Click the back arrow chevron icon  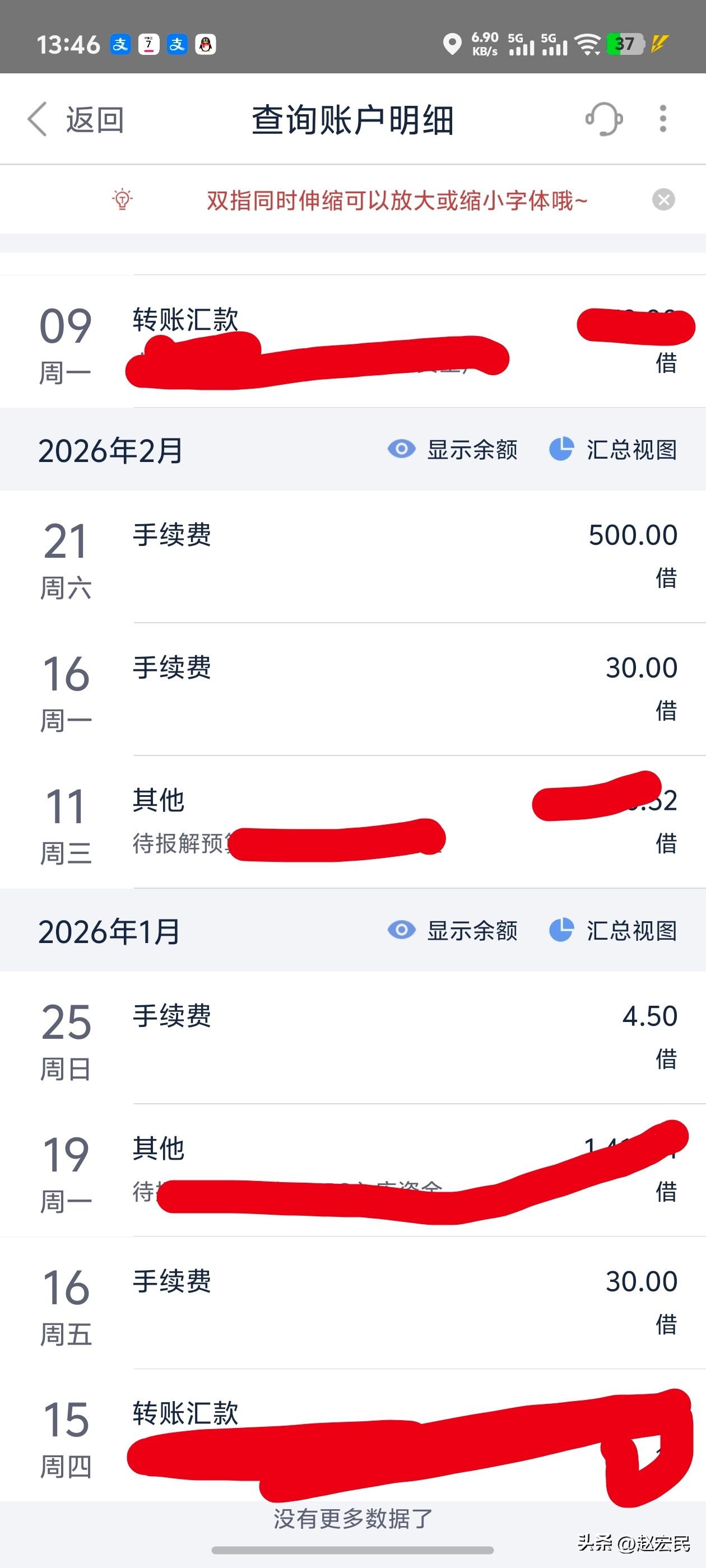38,119
